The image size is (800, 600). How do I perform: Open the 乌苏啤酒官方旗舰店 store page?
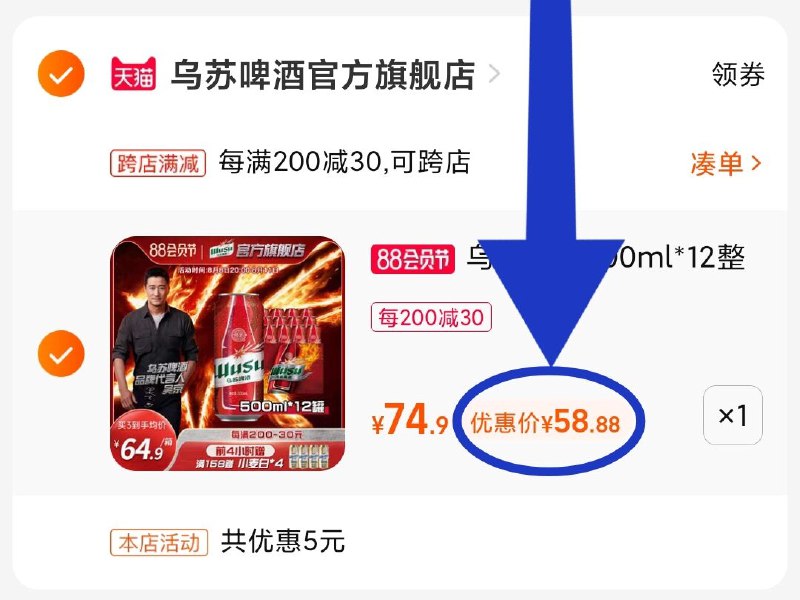click(x=322, y=75)
